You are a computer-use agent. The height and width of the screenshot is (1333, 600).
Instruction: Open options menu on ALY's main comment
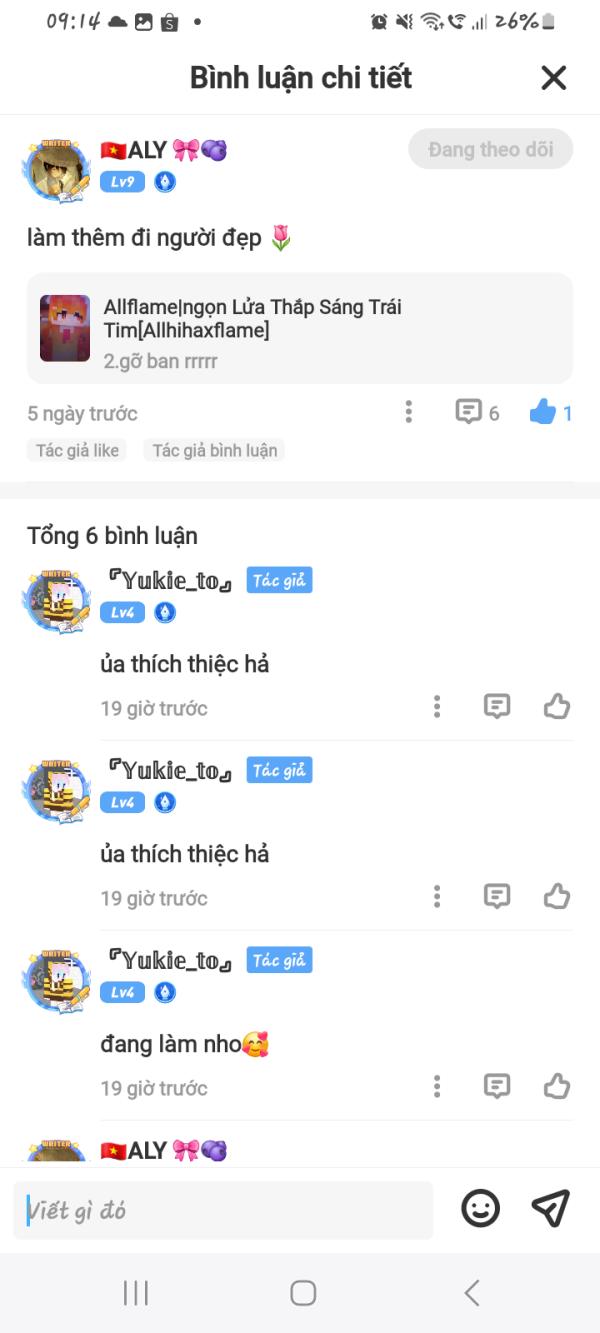coord(408,412)
